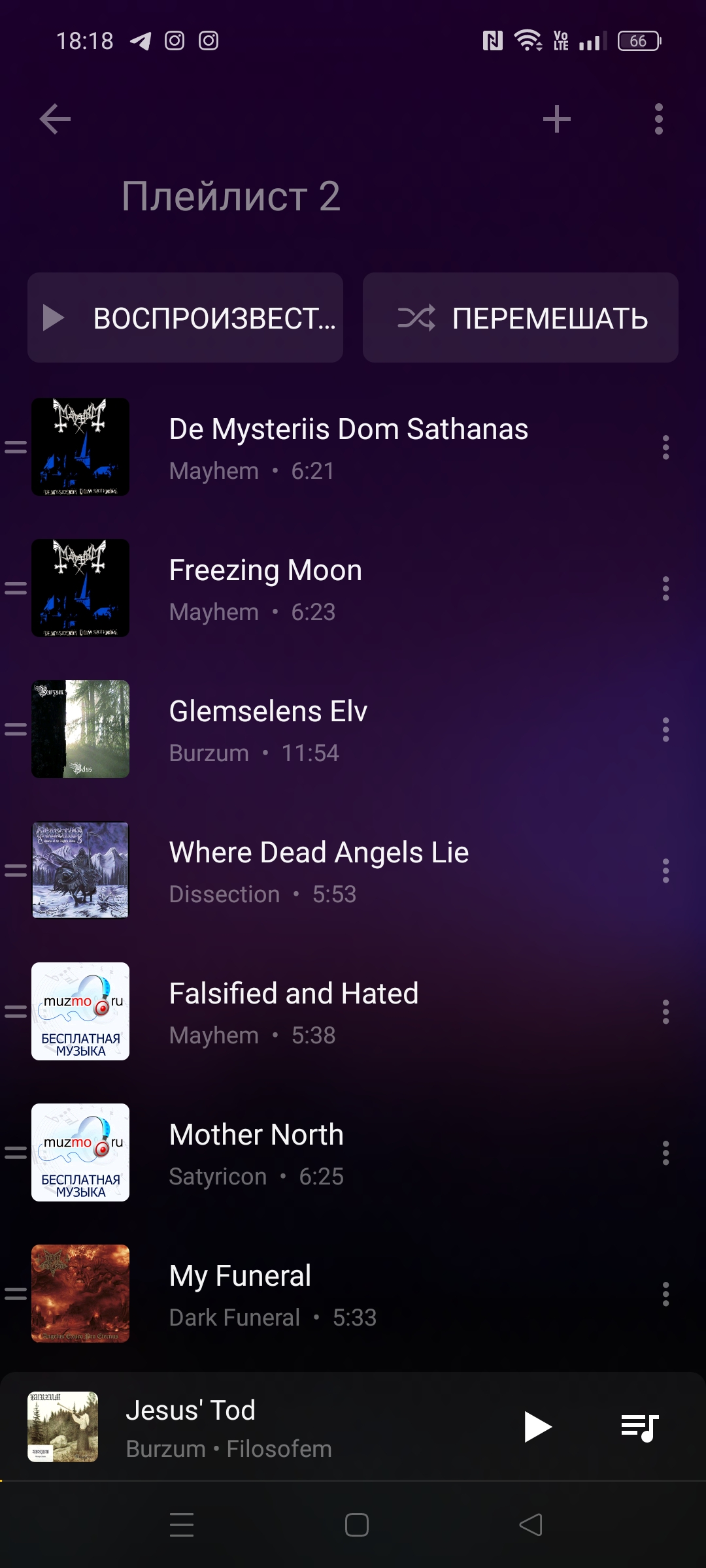Add songs with the plus icon

pos(556,119)
